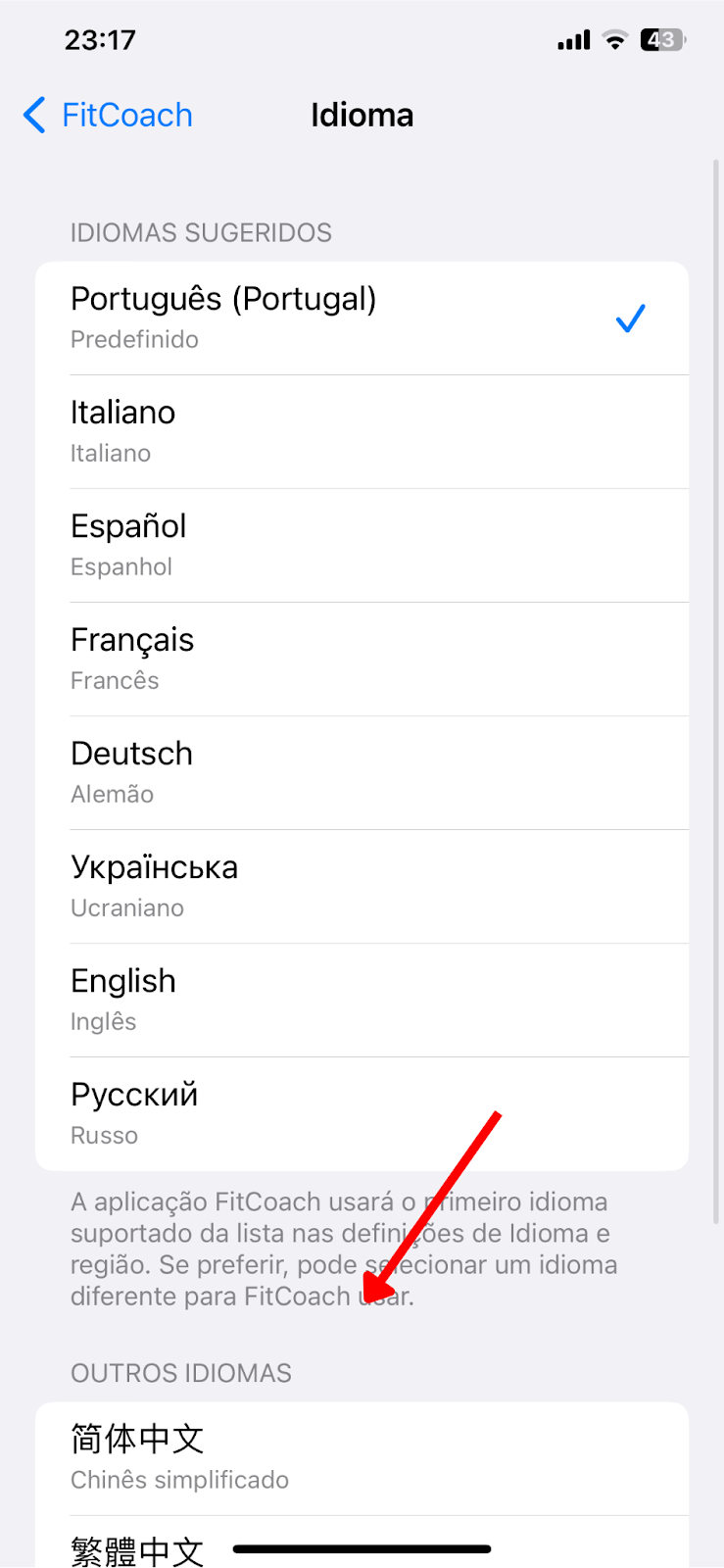
Task: Set language to Deutsch
Action: pyautogui.click(x=362, y=773)
